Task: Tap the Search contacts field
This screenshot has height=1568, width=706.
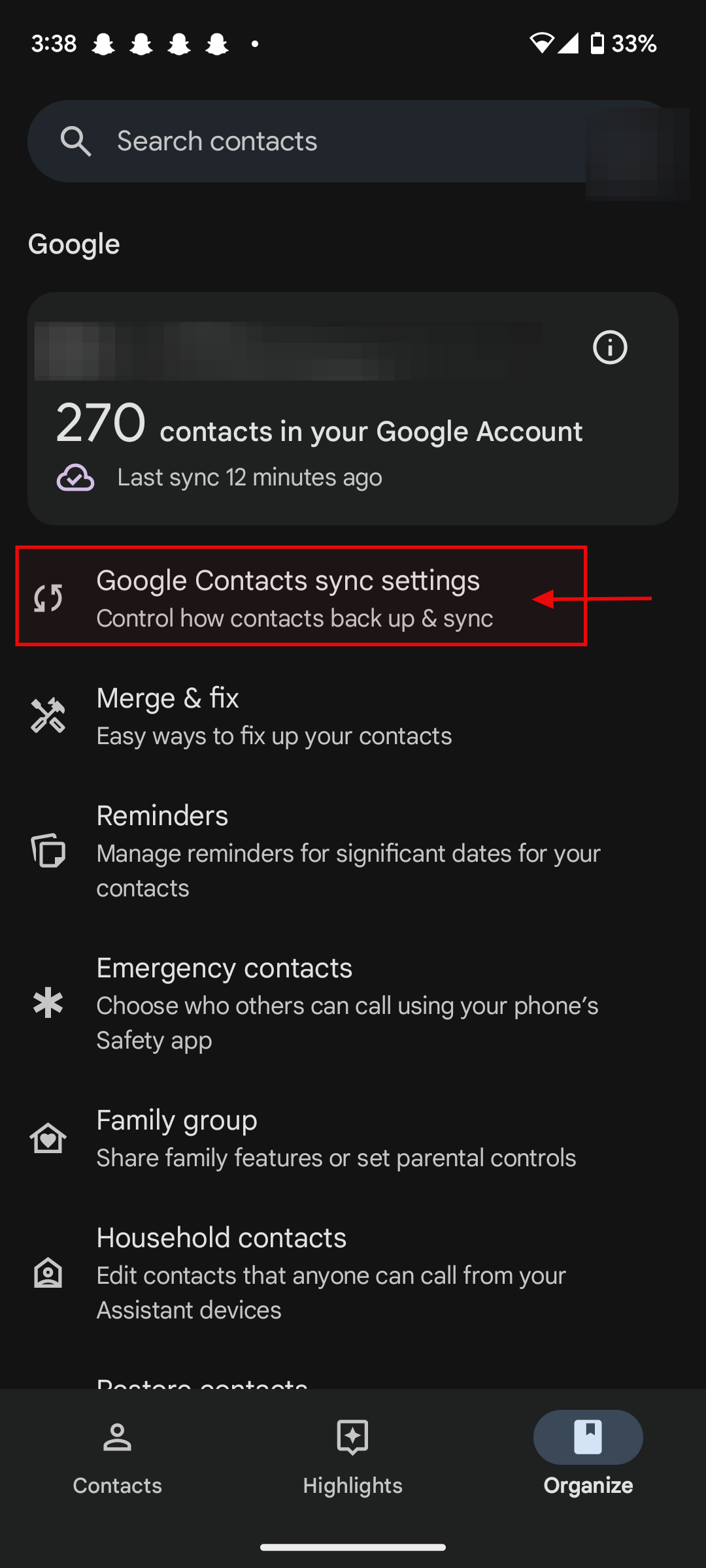Action: [x=307, y=141]
